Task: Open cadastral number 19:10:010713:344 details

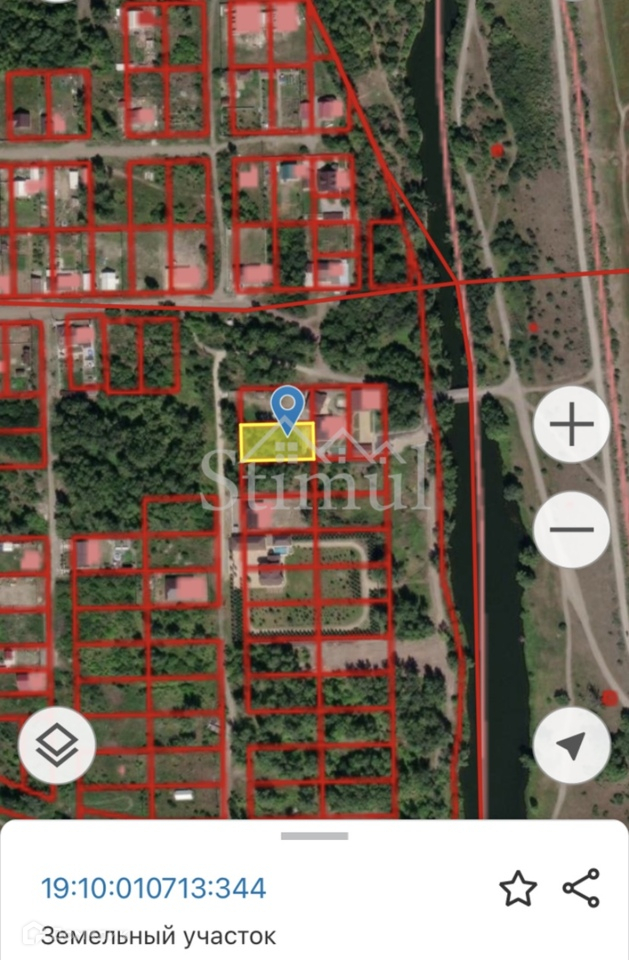Action: 153,888
